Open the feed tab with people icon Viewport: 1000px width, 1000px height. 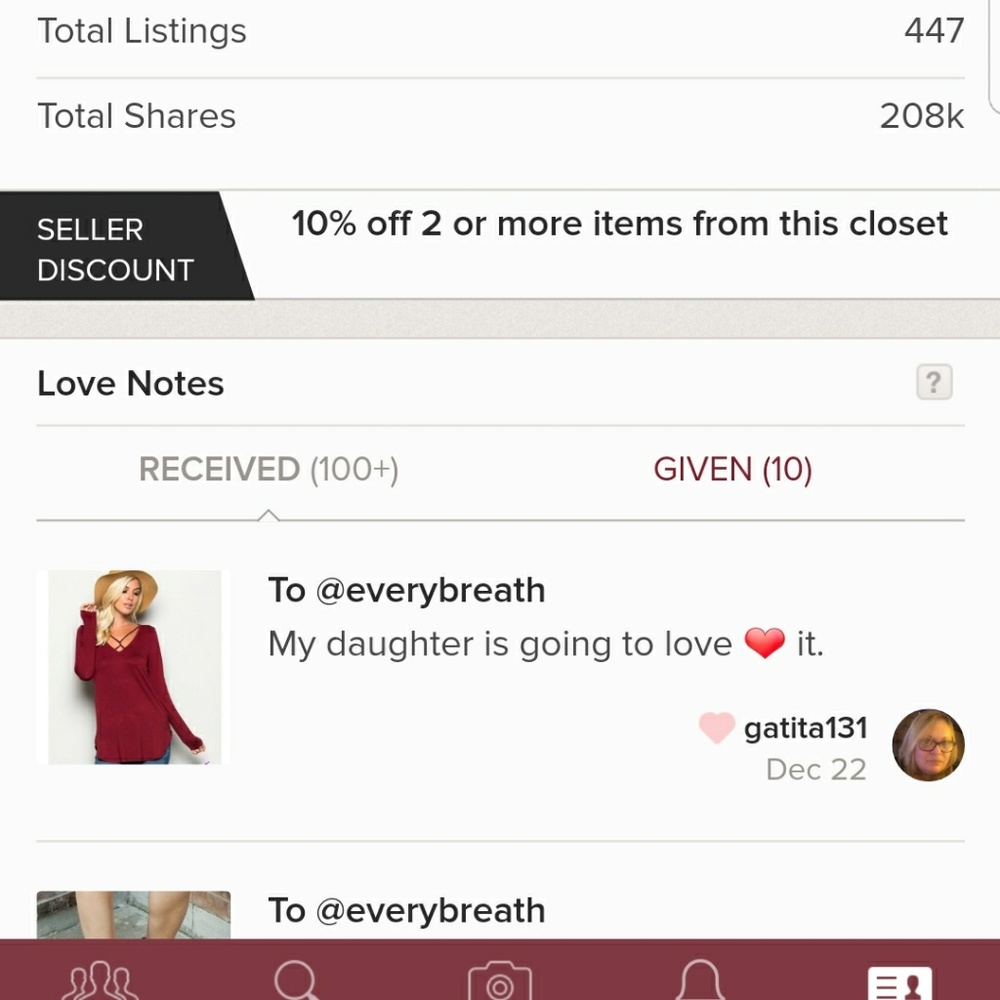[x=100, y=980]
